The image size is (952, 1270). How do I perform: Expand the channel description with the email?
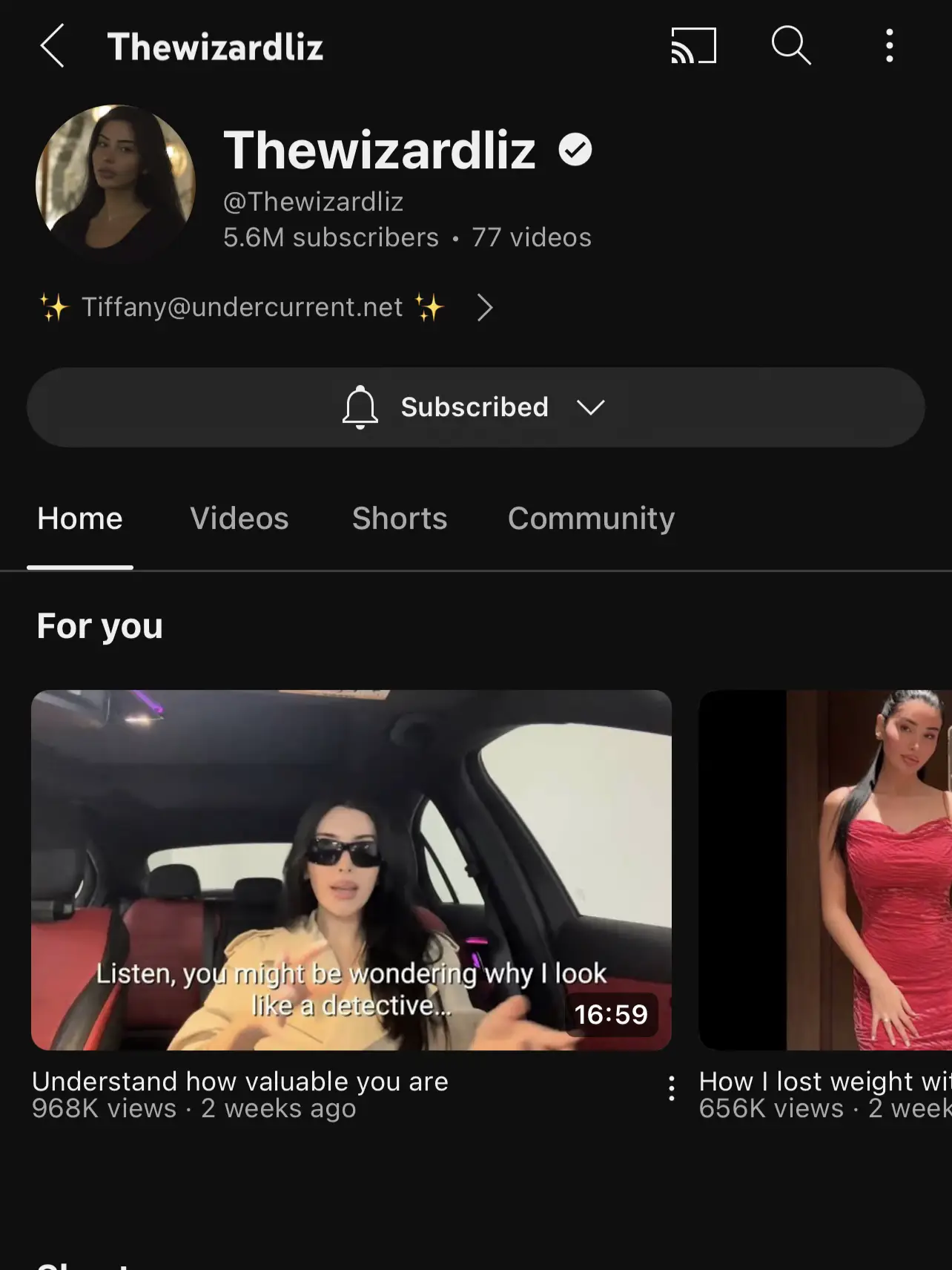(x=484, y=307)
